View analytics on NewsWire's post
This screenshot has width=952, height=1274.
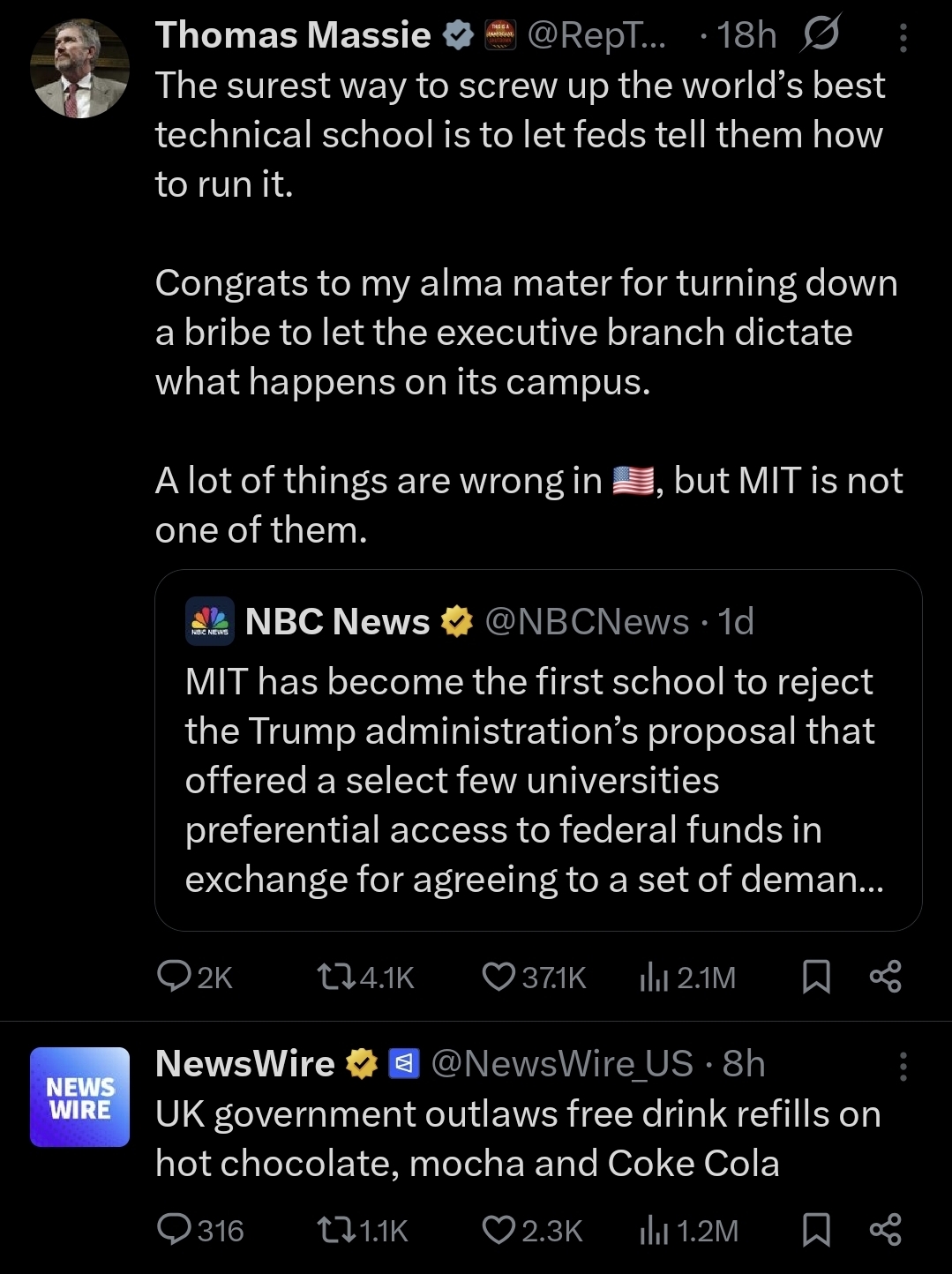(654, 1230)
